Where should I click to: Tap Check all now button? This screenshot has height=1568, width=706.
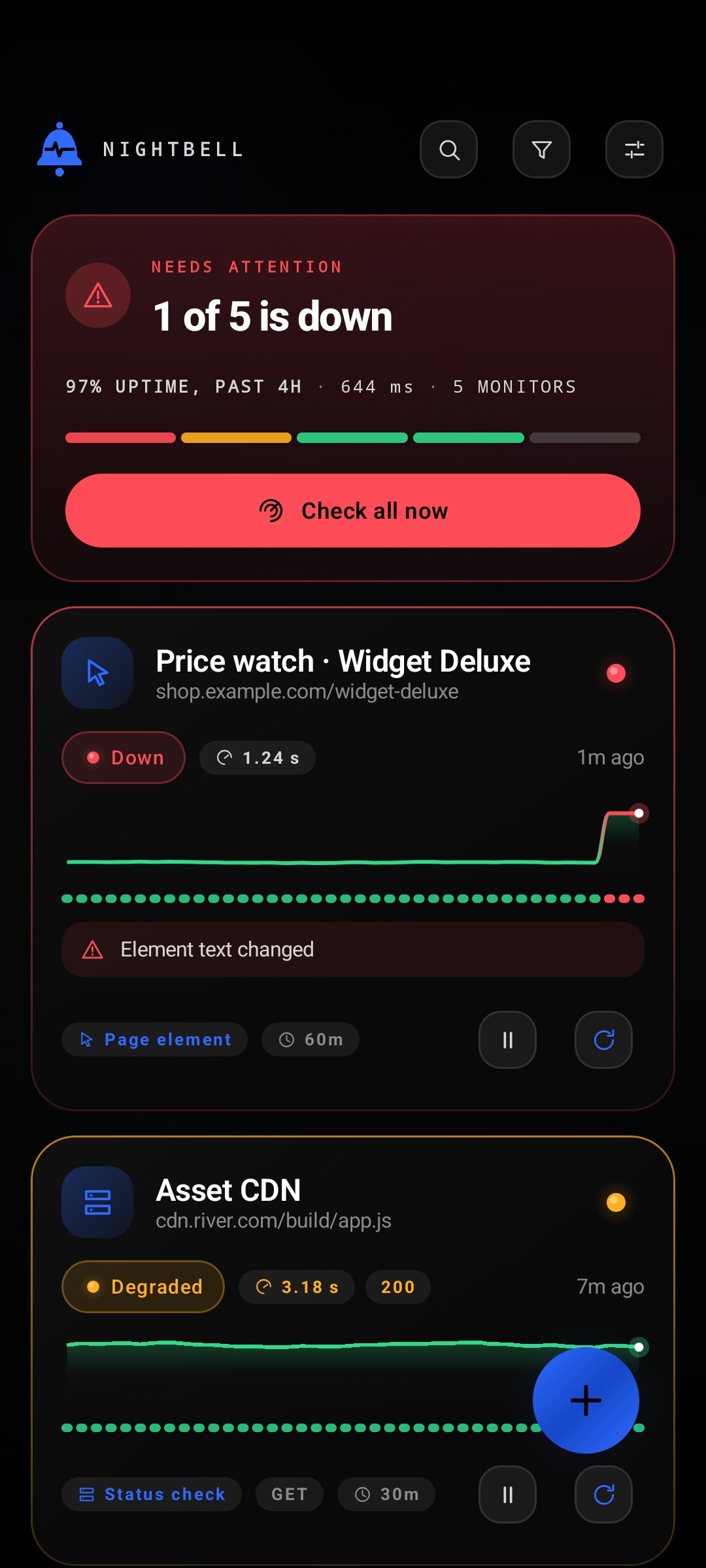tap(353, 511)
